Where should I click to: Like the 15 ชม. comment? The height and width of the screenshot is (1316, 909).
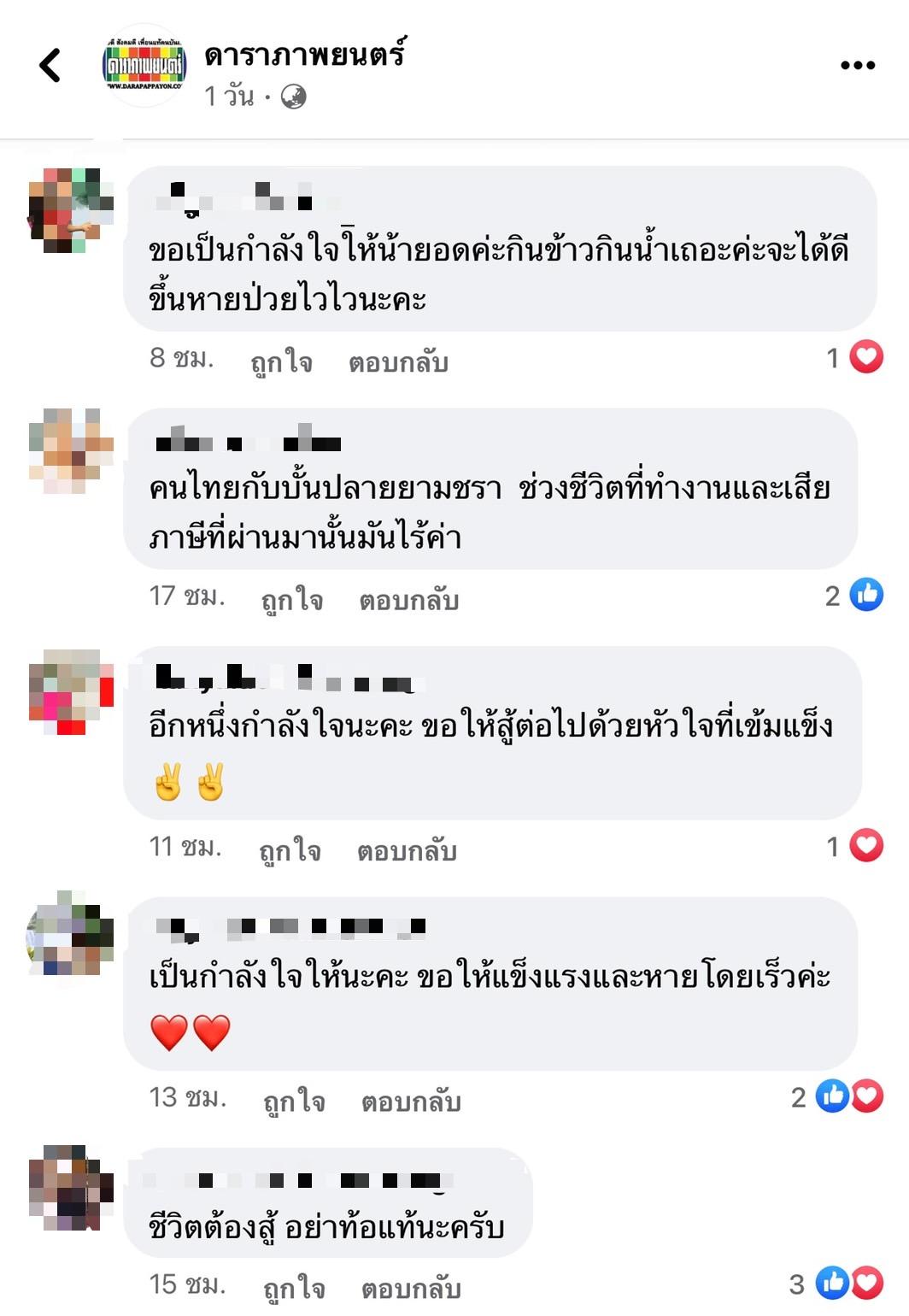[x=294, y=1287]
